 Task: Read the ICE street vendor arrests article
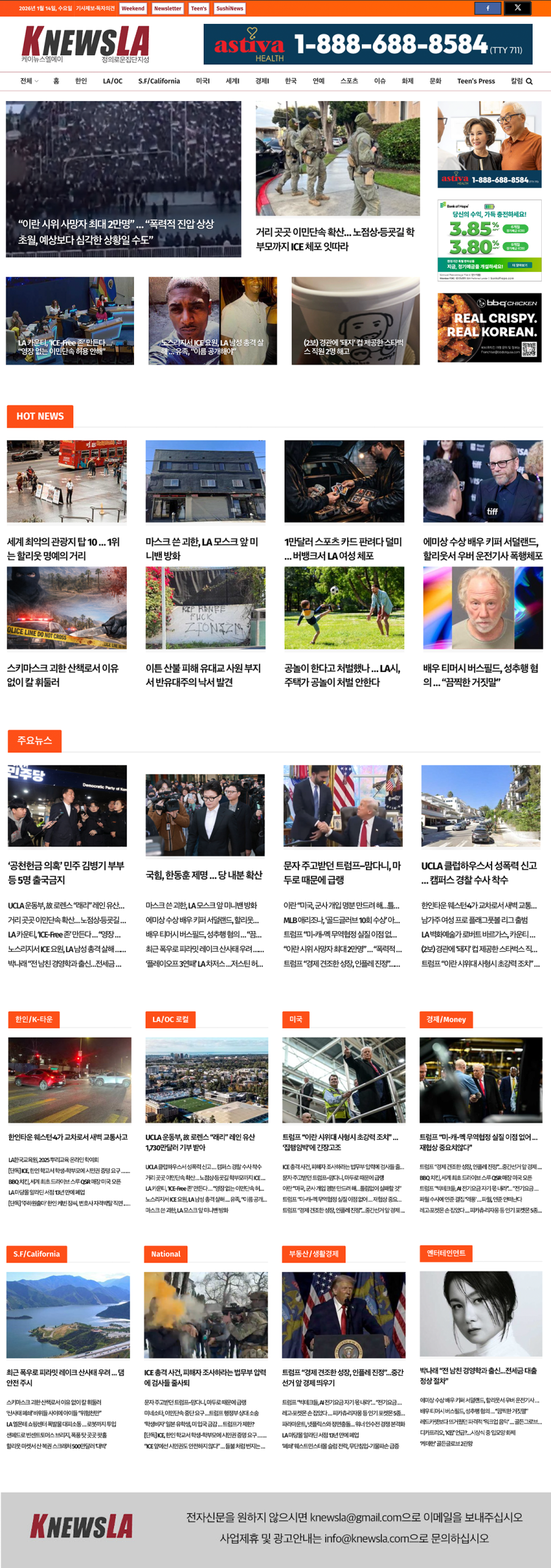click(335, 239)
